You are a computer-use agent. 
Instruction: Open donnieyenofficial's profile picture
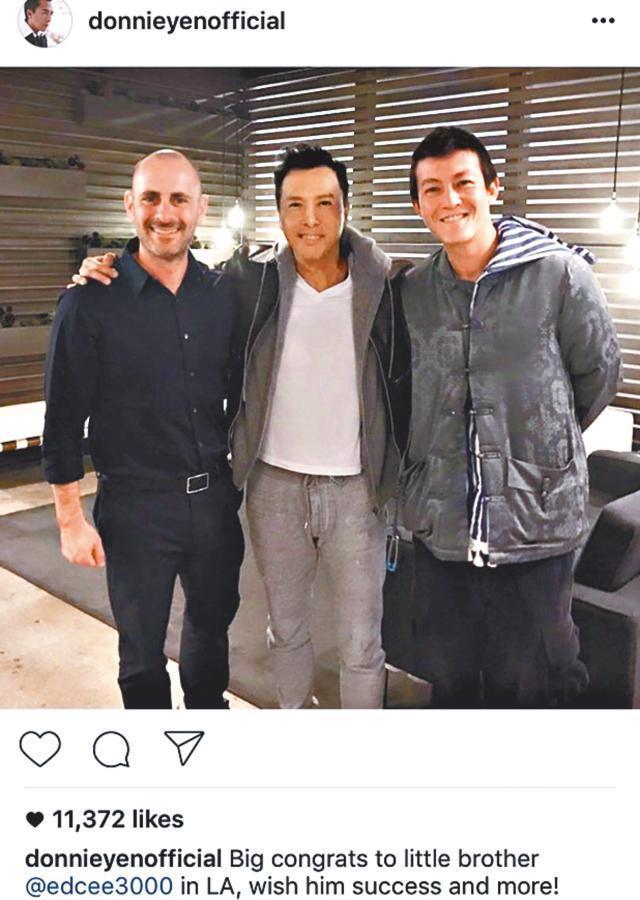pos(45,22)
